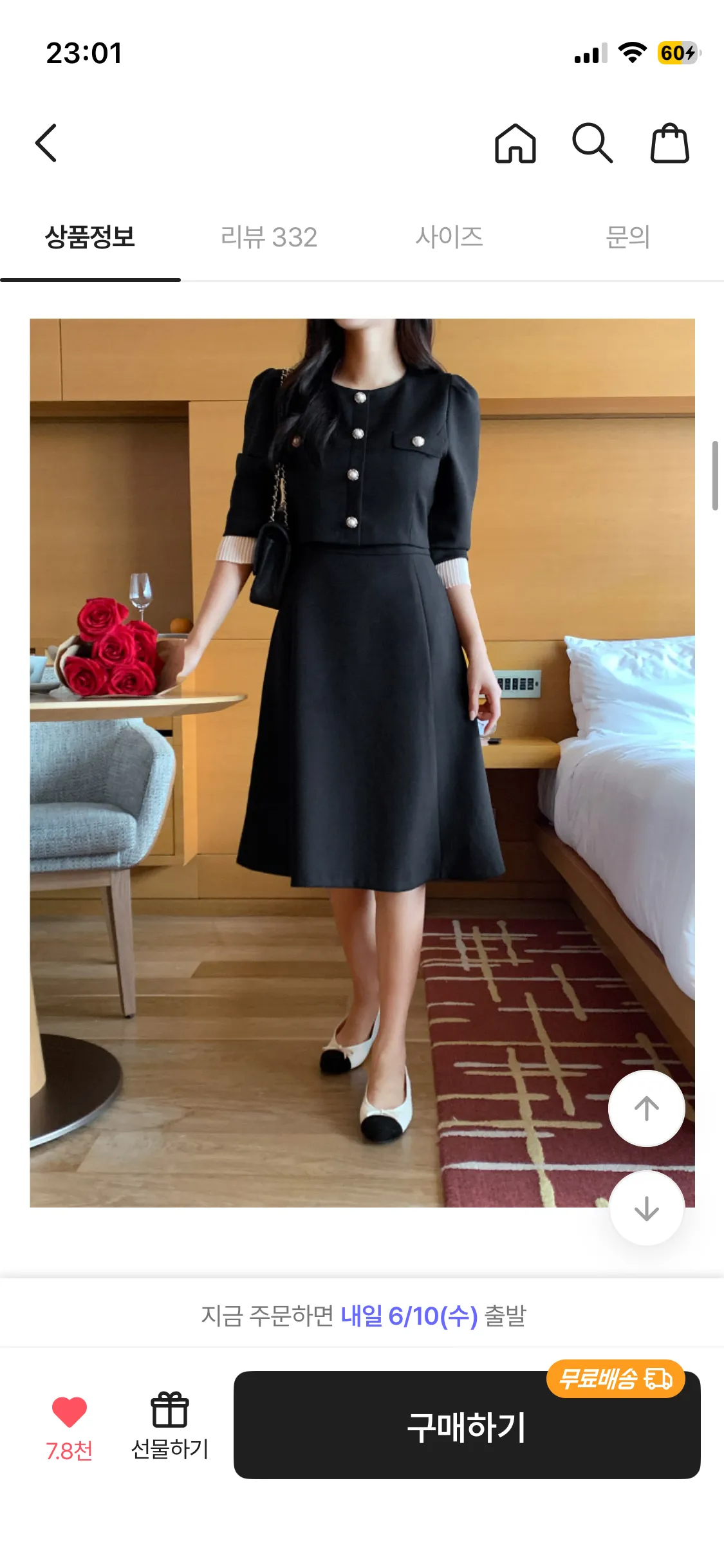Open the black dress product photo
The width and height of the screenshot is (724, 1568).
click(x=362, y=763)
